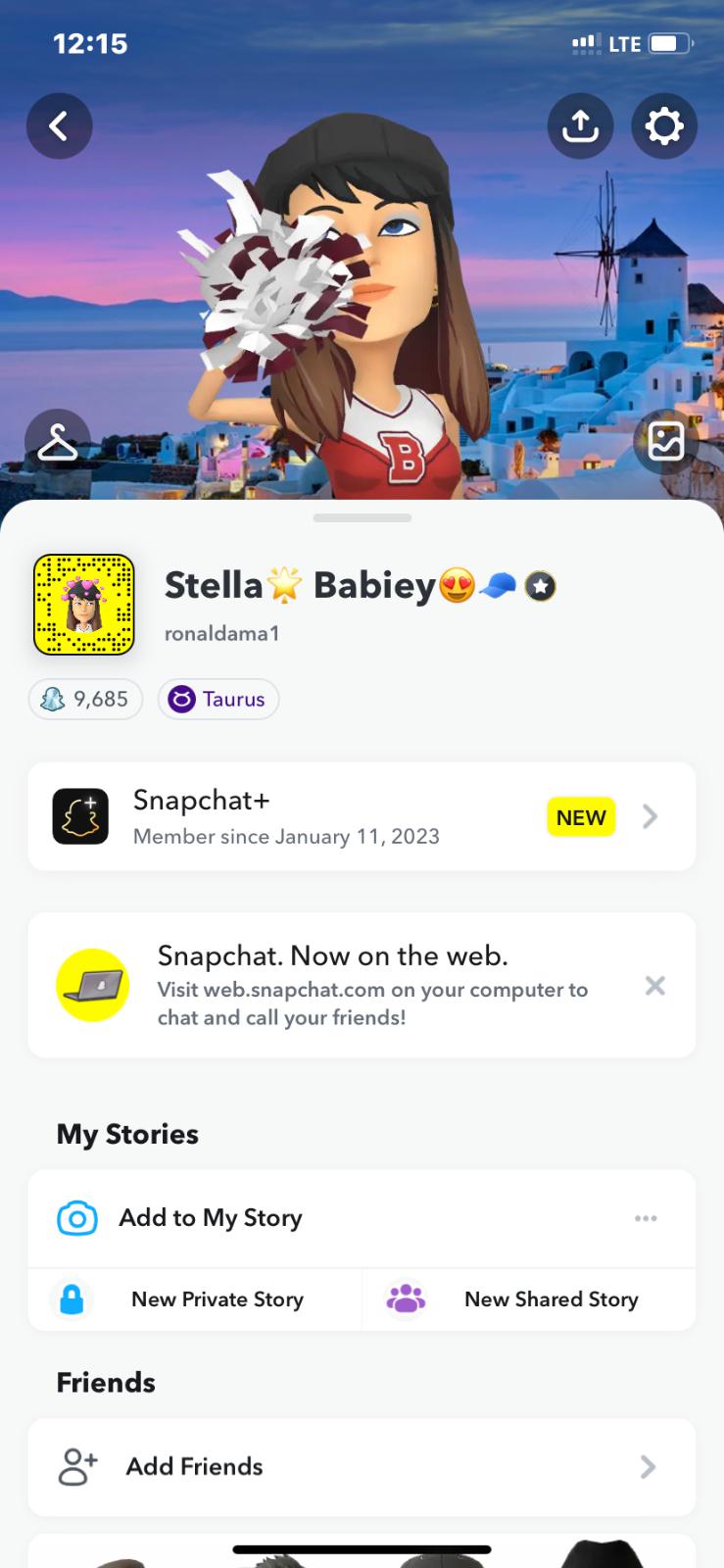Dismiss the Snapchat web banner
Viewport: 724px width, 1568px height.
click(654, 985)
